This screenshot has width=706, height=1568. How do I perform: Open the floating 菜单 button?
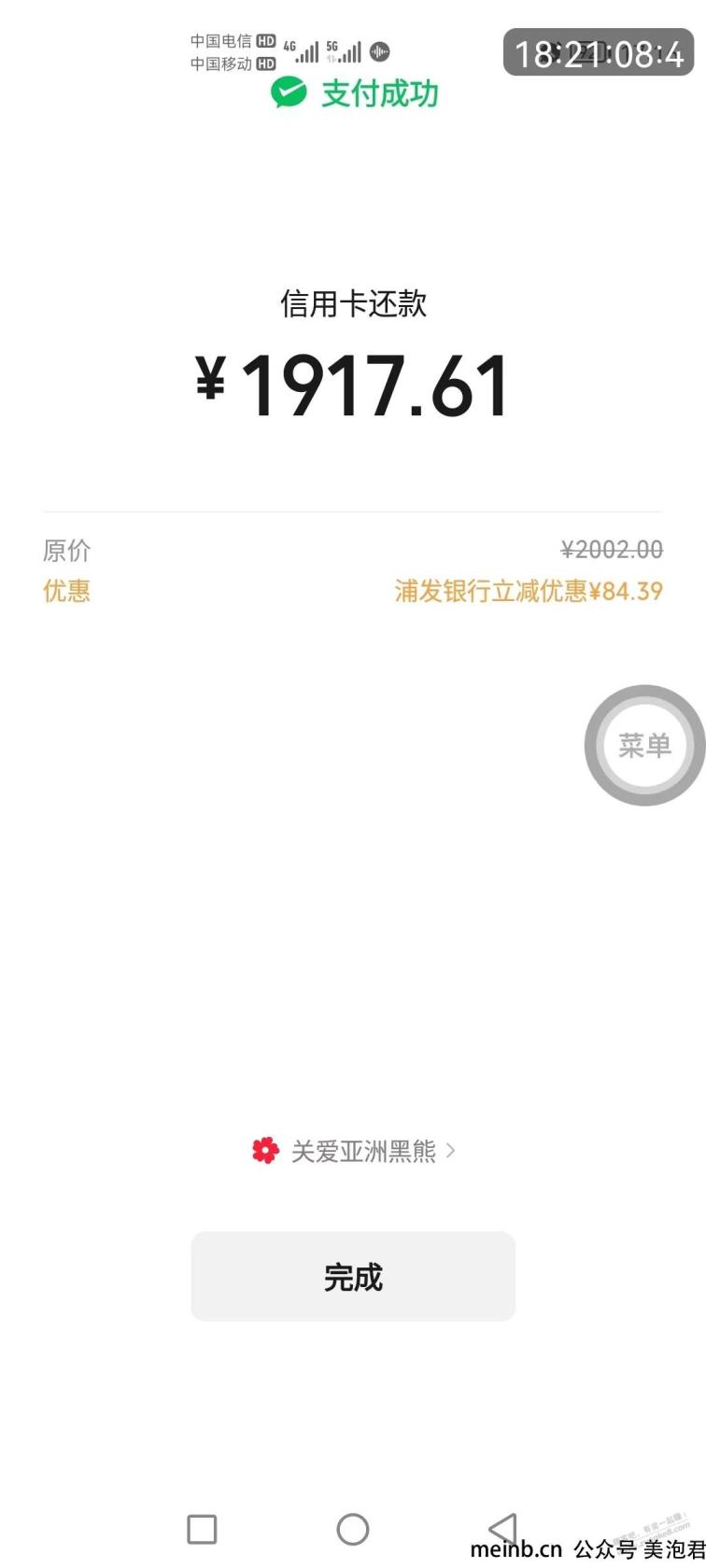(644, 746)
